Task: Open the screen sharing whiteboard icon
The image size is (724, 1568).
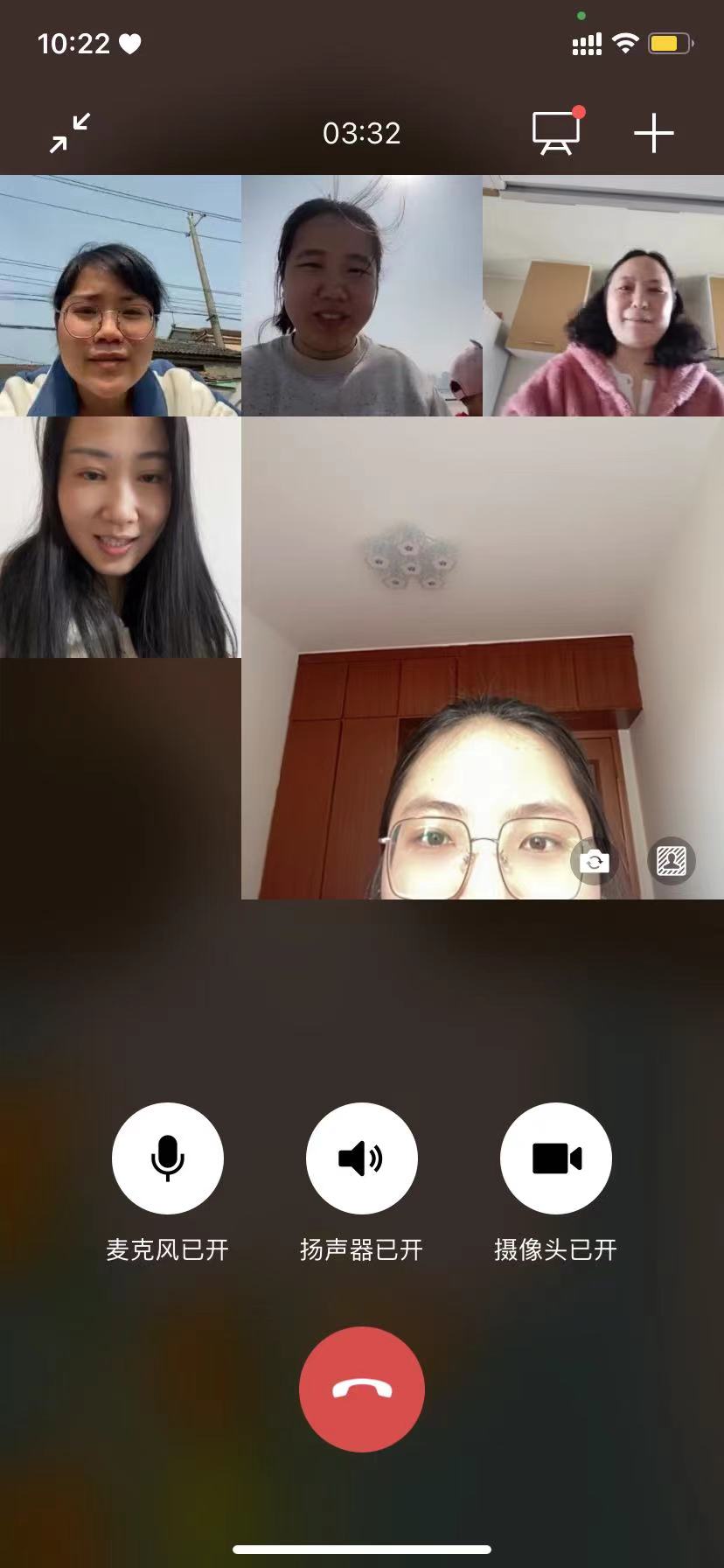Action: (556, 133)
